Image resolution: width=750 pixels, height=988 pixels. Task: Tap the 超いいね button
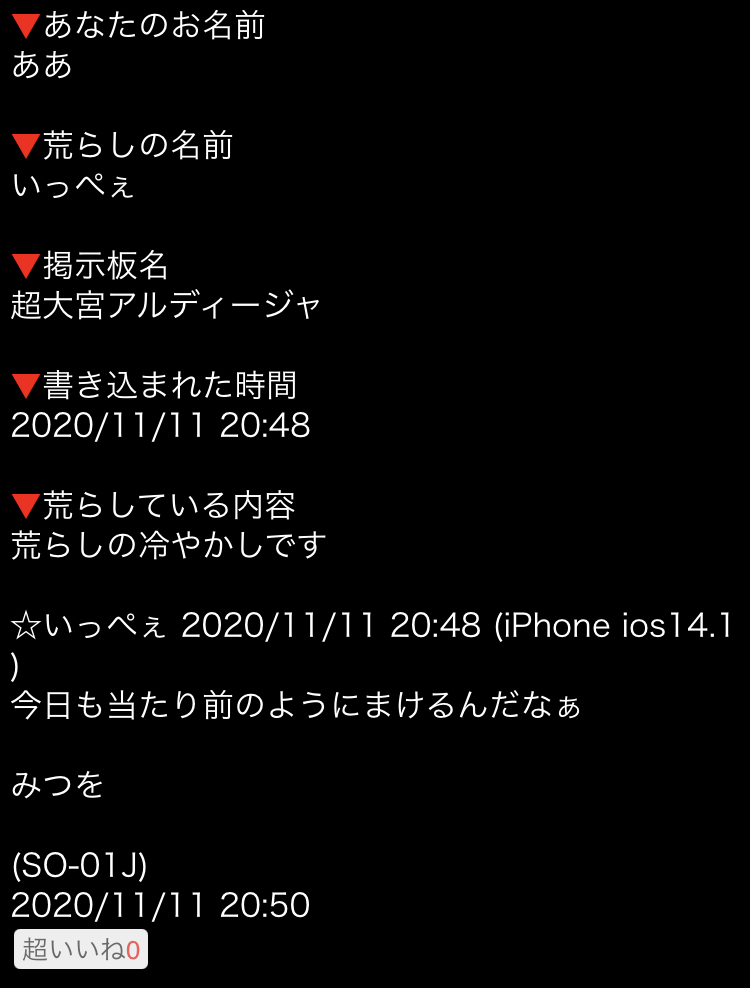tap(81, 949)
